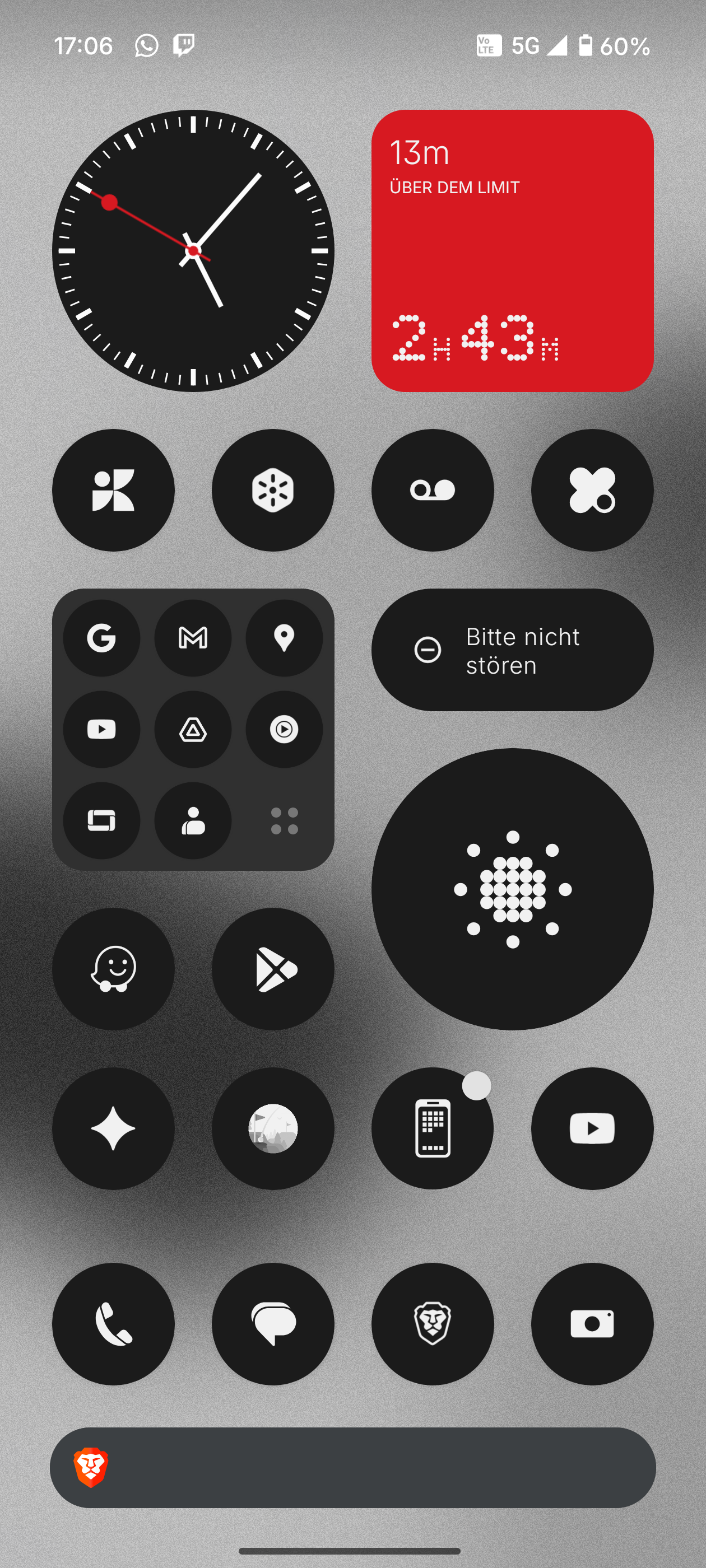The height and width of the screenshot is (1568, 706).
Task: Open the large dotted sun widget
Action: [512, 889]
